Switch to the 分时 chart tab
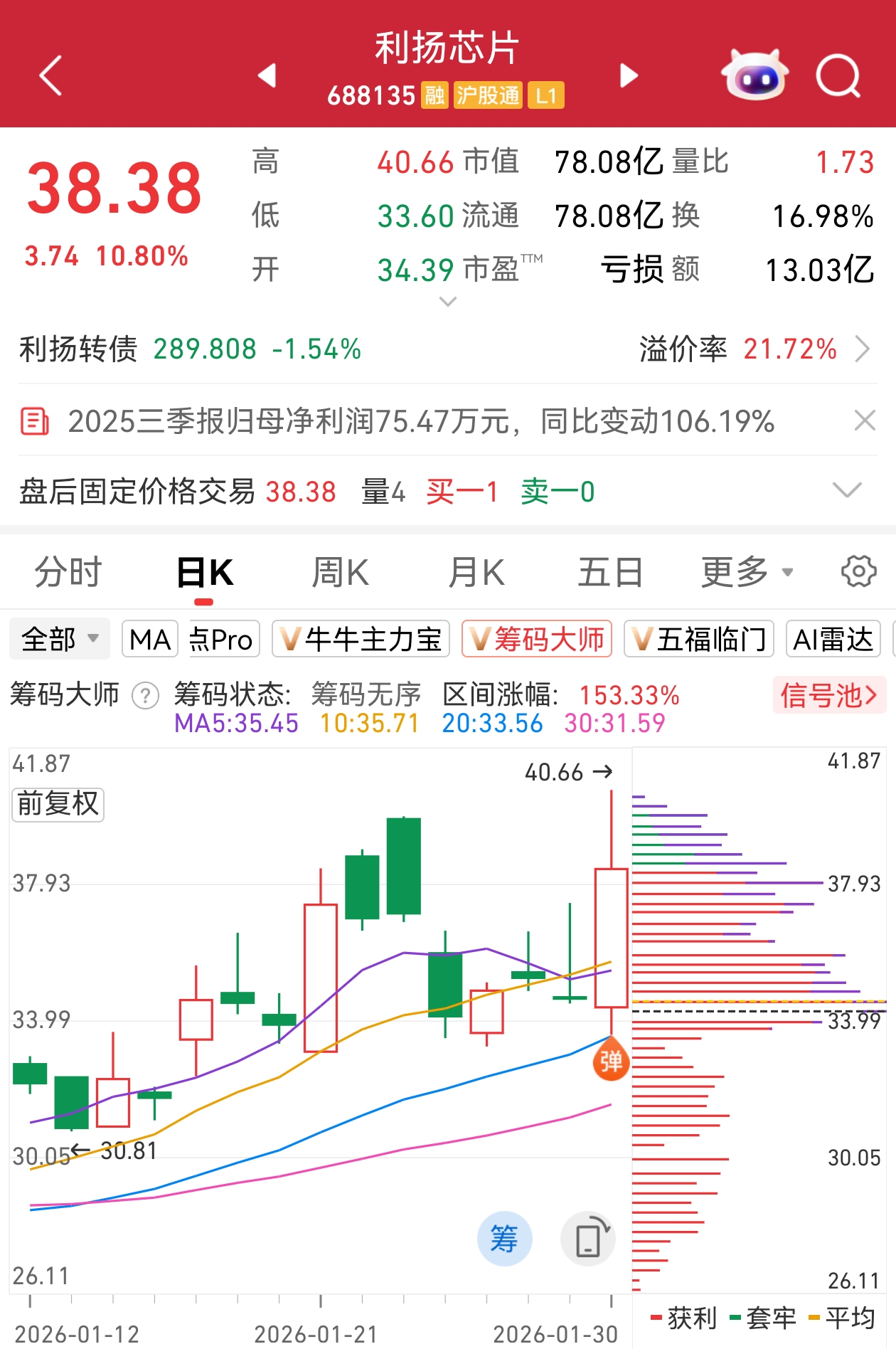The width and height of the screenshot is (896, 1349). (68, 572)
